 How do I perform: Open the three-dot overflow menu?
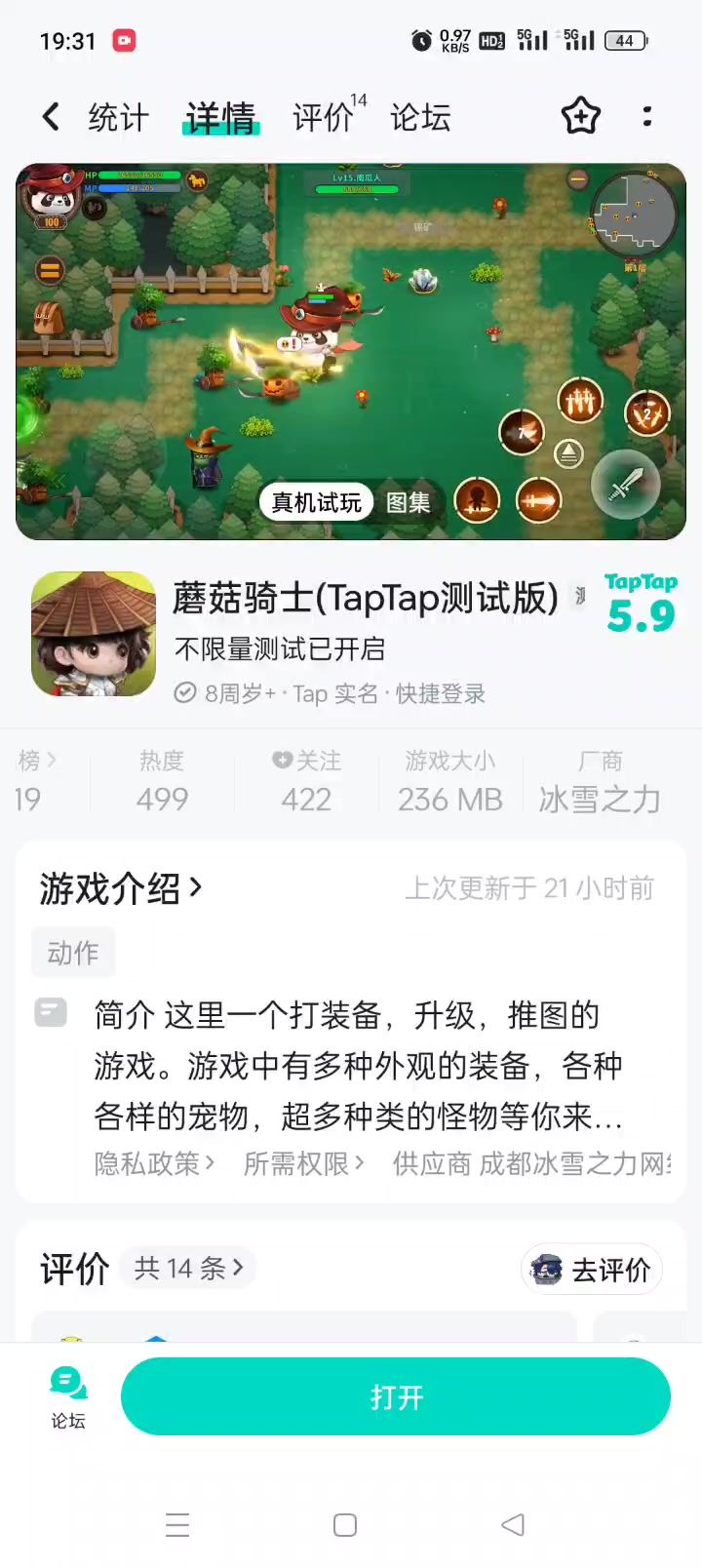(x=646, y=117)
